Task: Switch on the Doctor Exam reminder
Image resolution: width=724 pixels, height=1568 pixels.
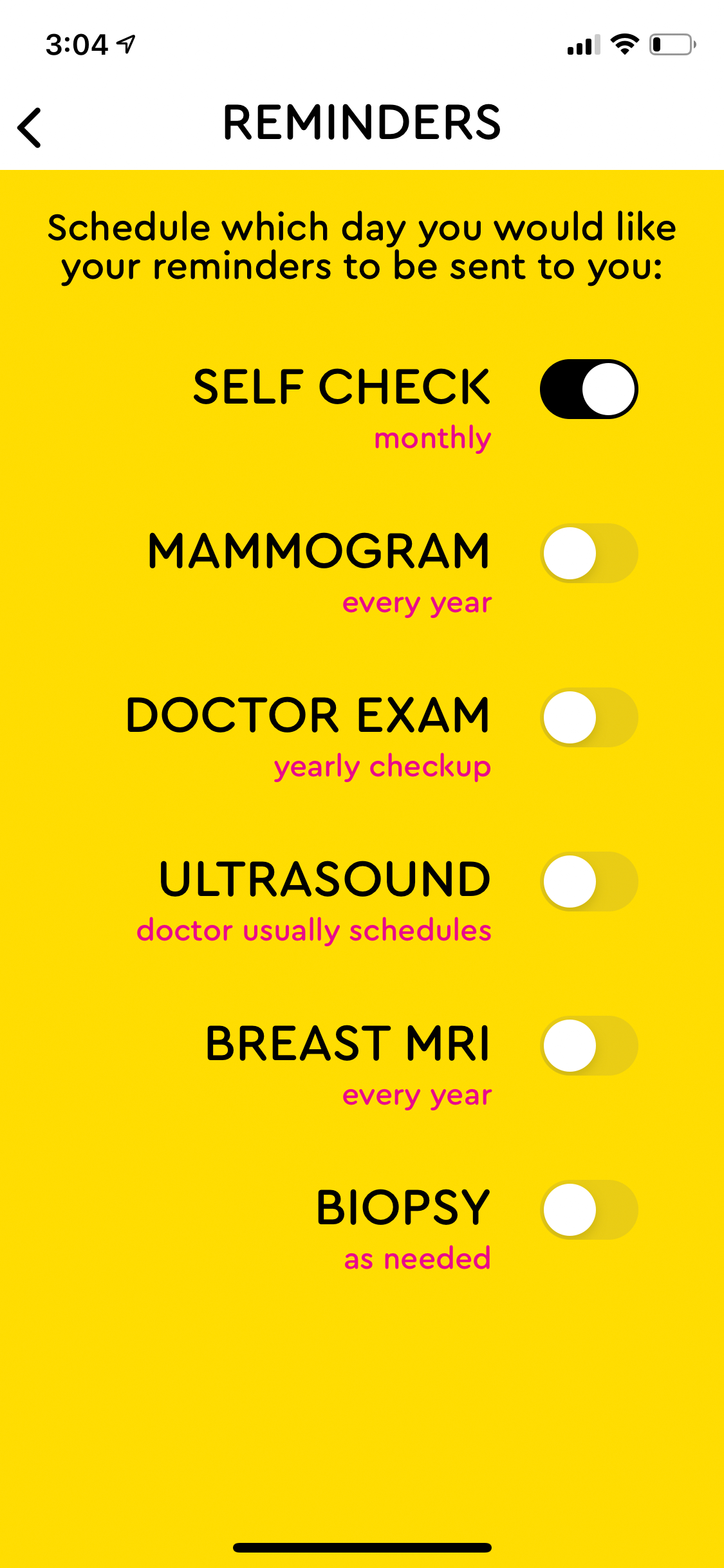Action: (x=588, y=717)
